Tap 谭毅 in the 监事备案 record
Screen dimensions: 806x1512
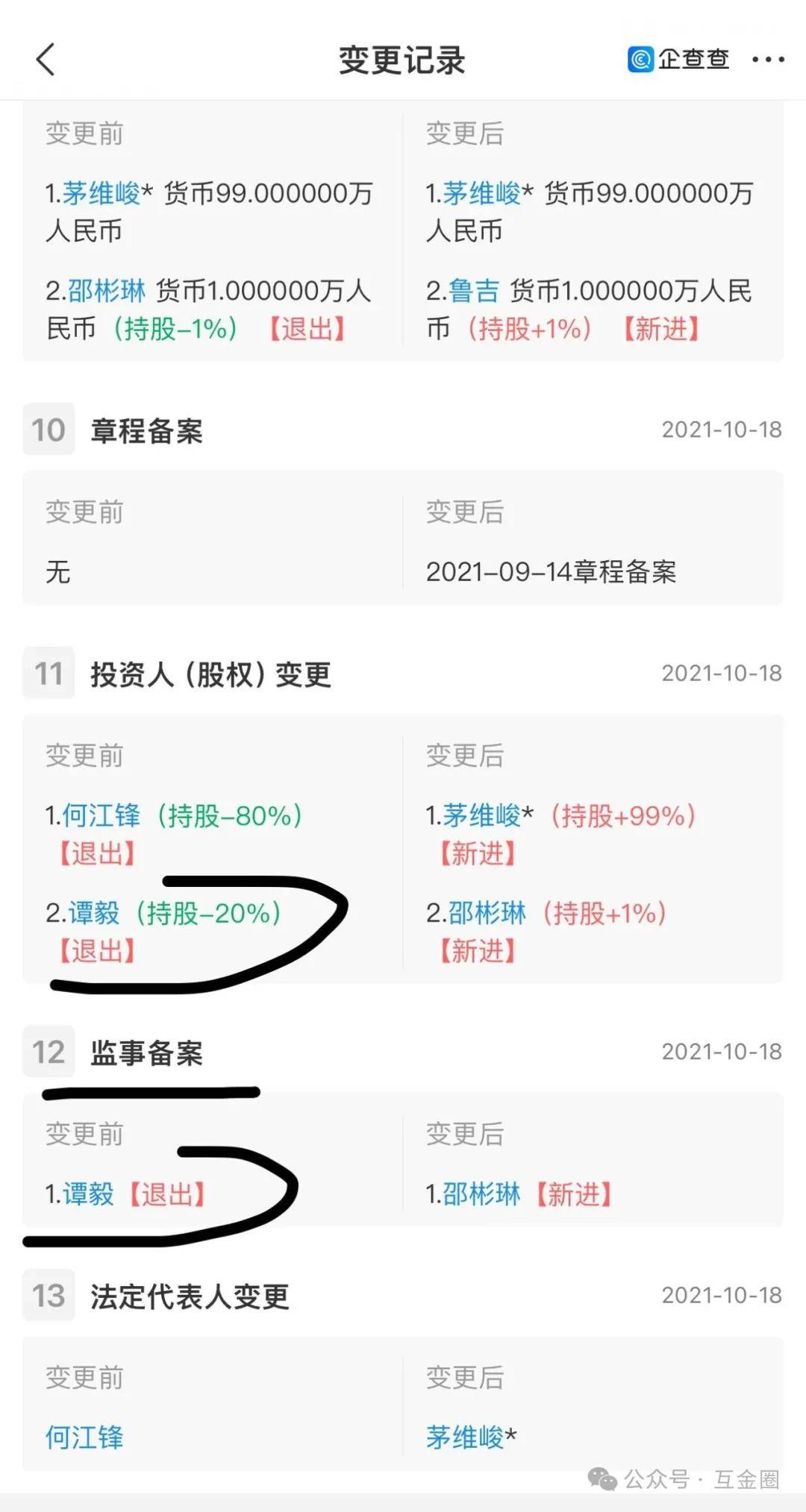click(x=88, y=1193)
